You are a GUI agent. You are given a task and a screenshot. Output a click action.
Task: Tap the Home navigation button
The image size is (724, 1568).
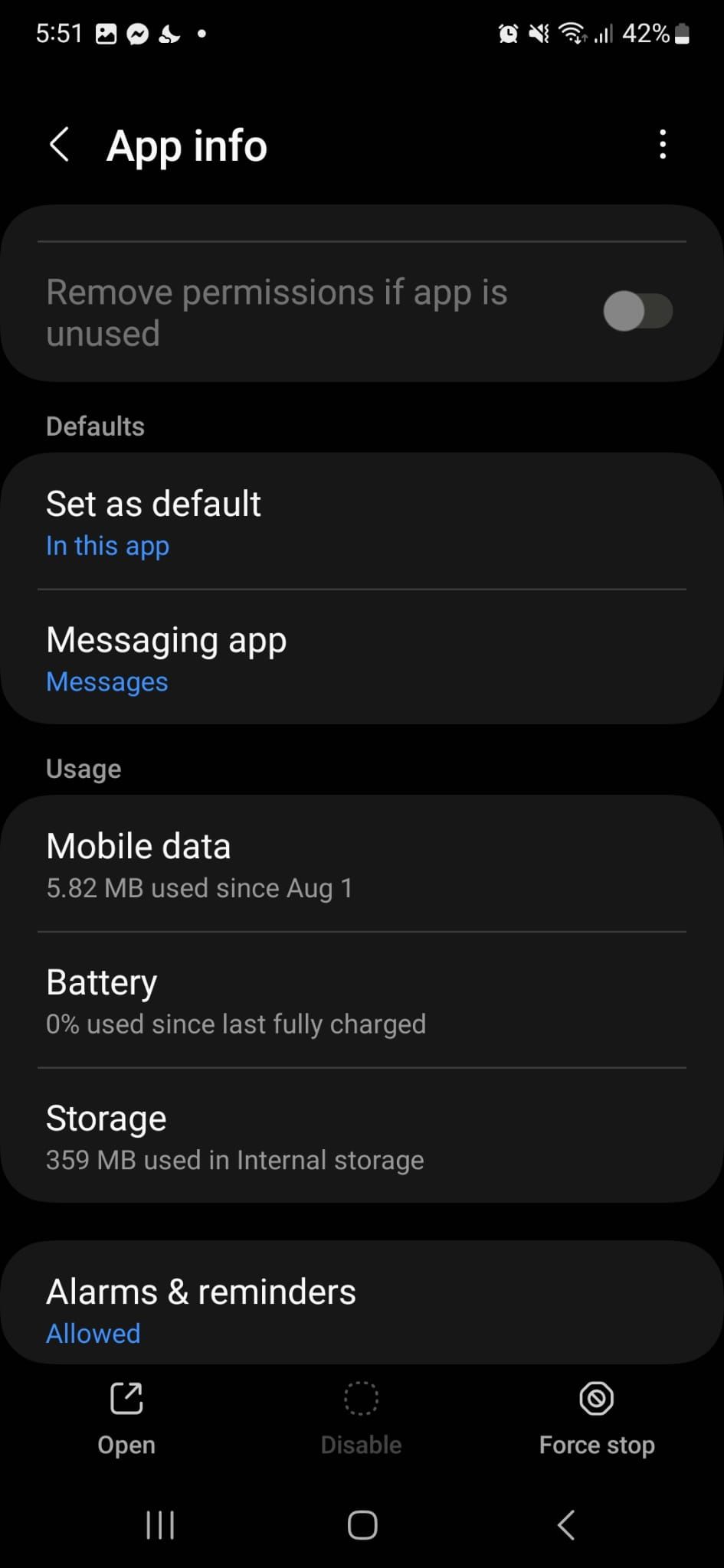point(361,1524)
